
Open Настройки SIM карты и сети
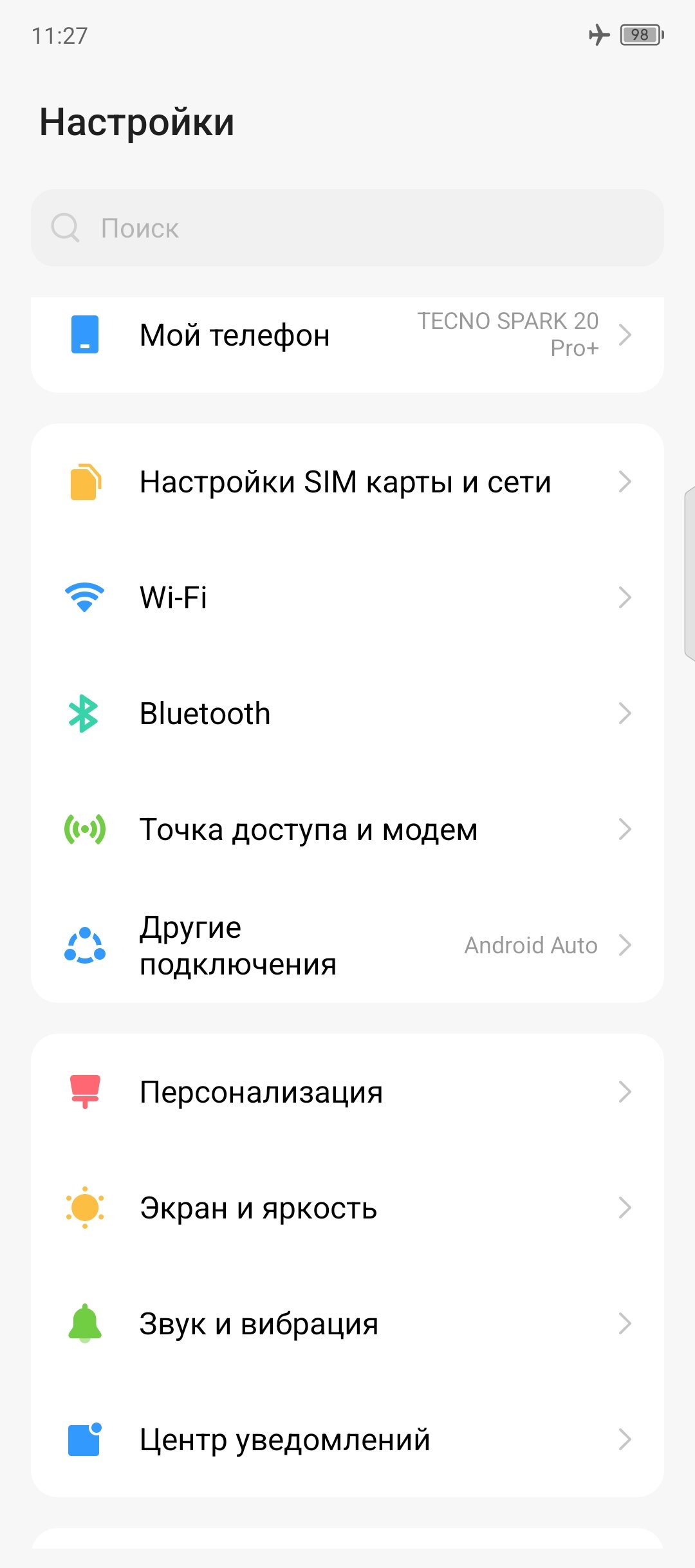pyautogui.click(x=347, y=481)
